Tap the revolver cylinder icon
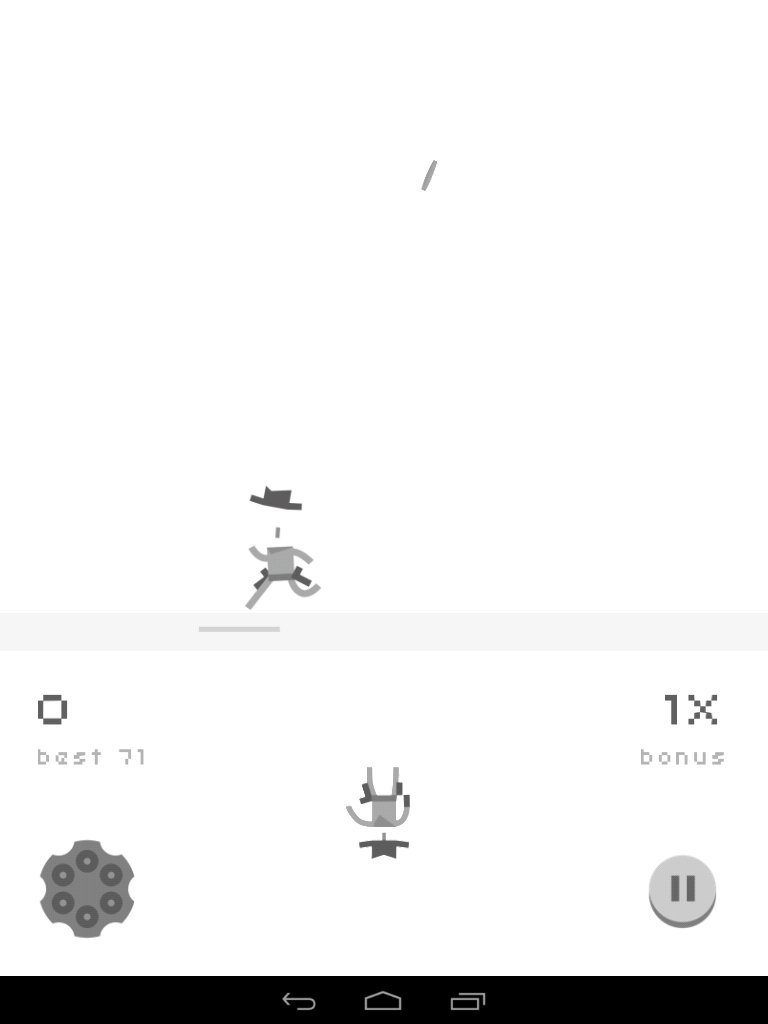Screen dimensions: 768x1024 click(x=87, y=888)
